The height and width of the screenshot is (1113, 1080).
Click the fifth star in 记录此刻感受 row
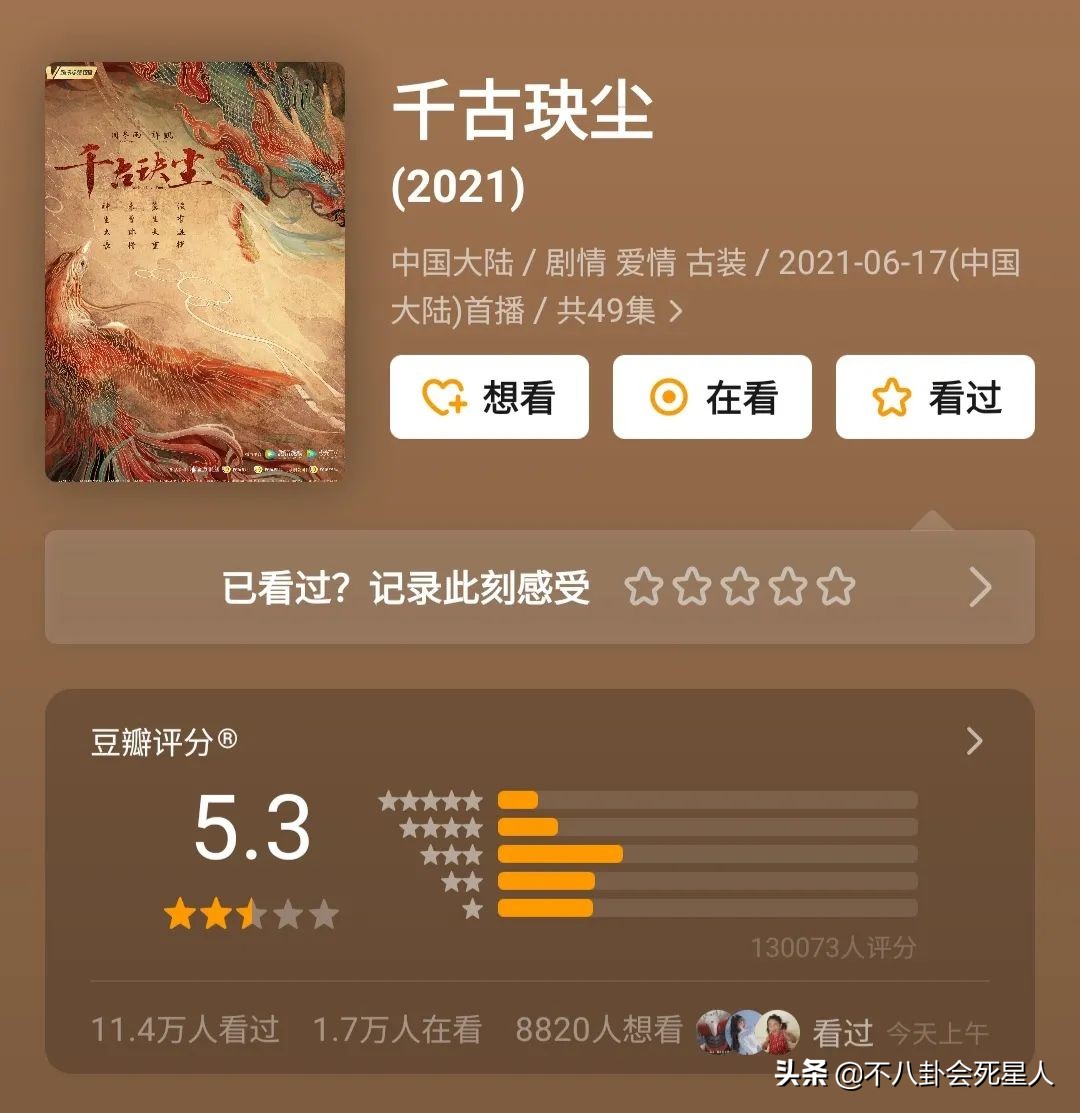835,589
